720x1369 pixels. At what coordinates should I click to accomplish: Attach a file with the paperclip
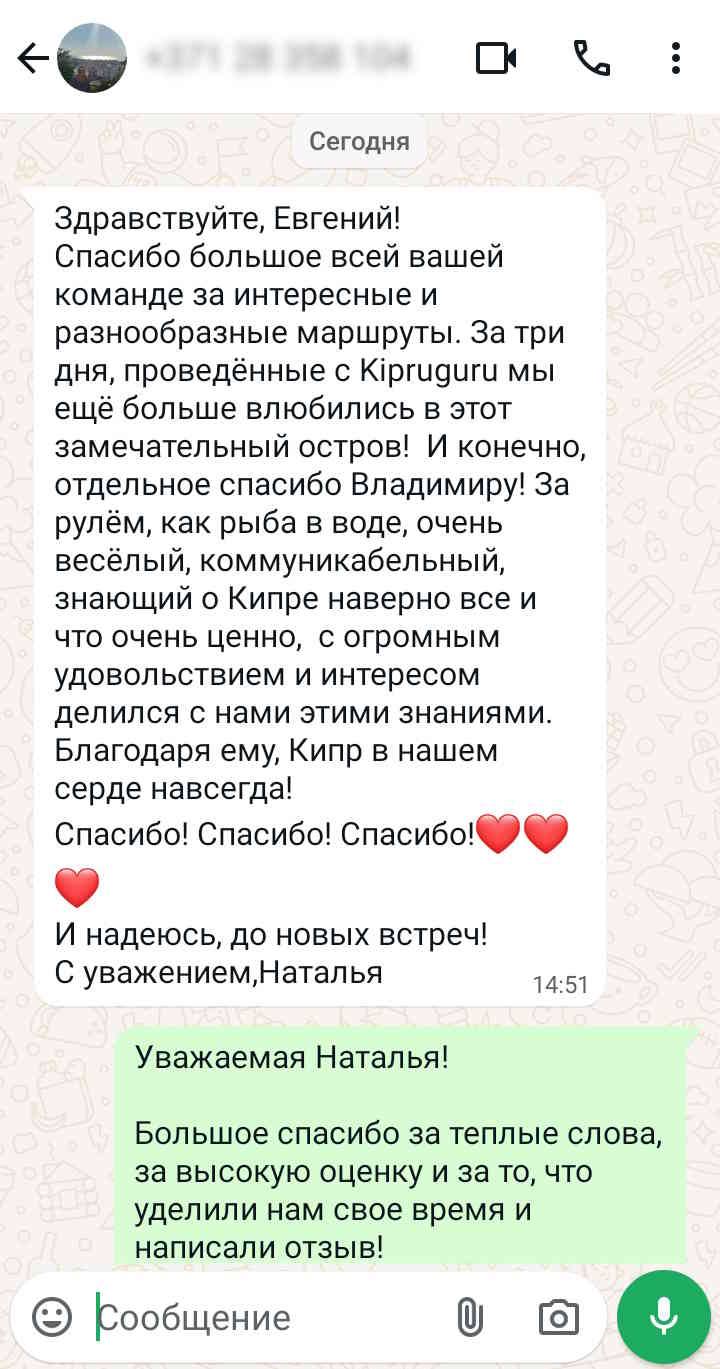[x=469, y=1317]
